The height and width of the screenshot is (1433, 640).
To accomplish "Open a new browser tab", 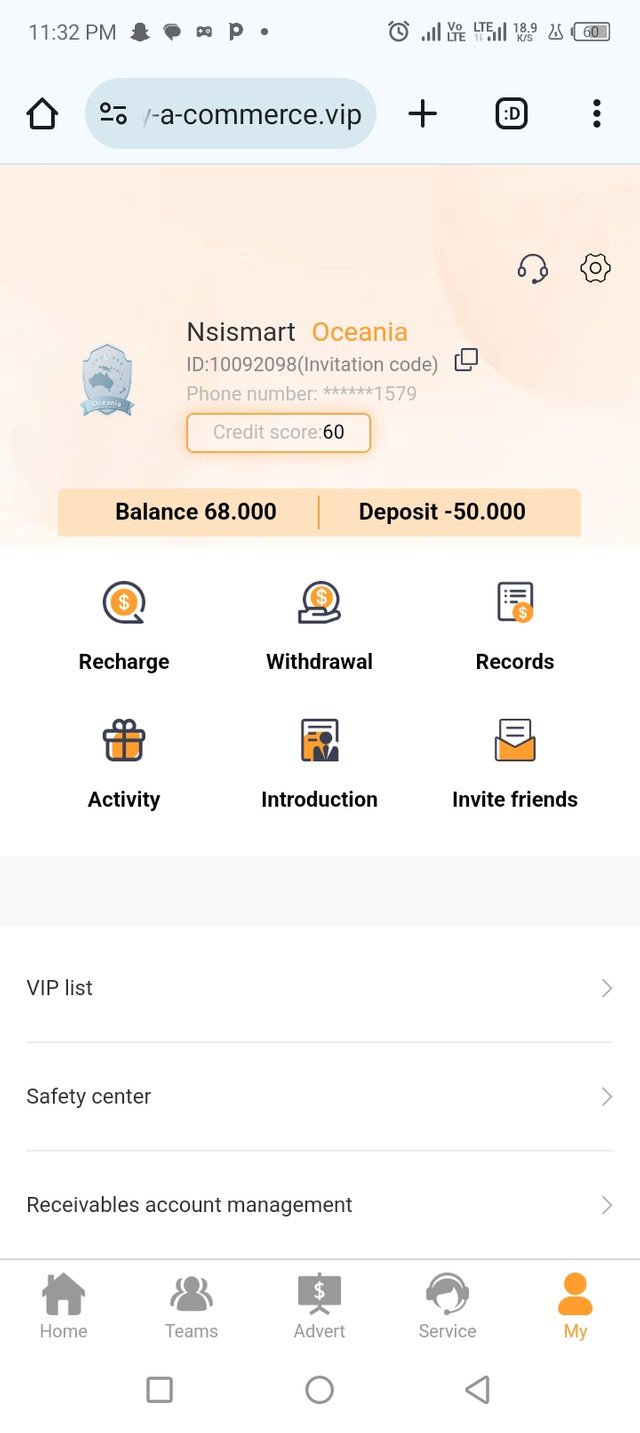I will pos(423,114).
